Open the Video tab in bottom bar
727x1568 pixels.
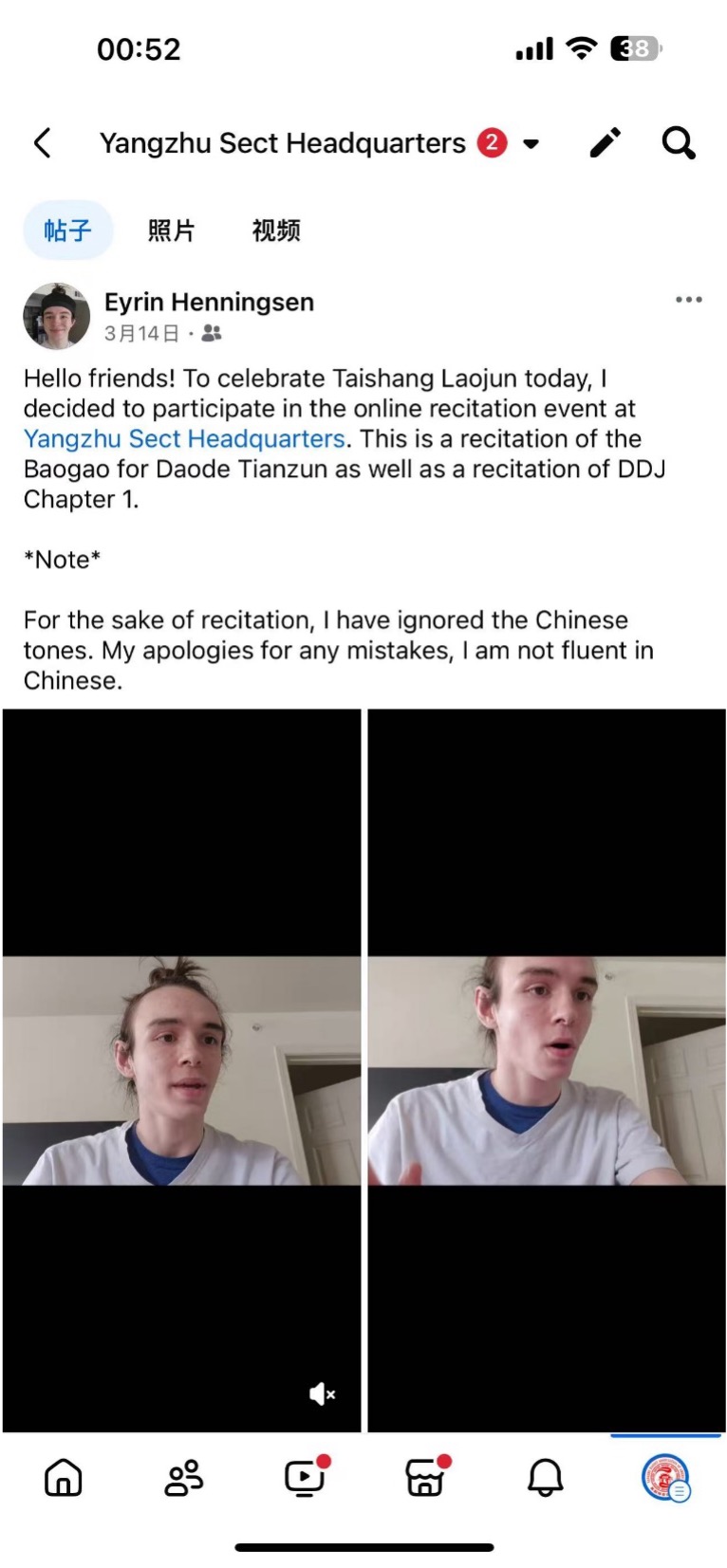305,1478
